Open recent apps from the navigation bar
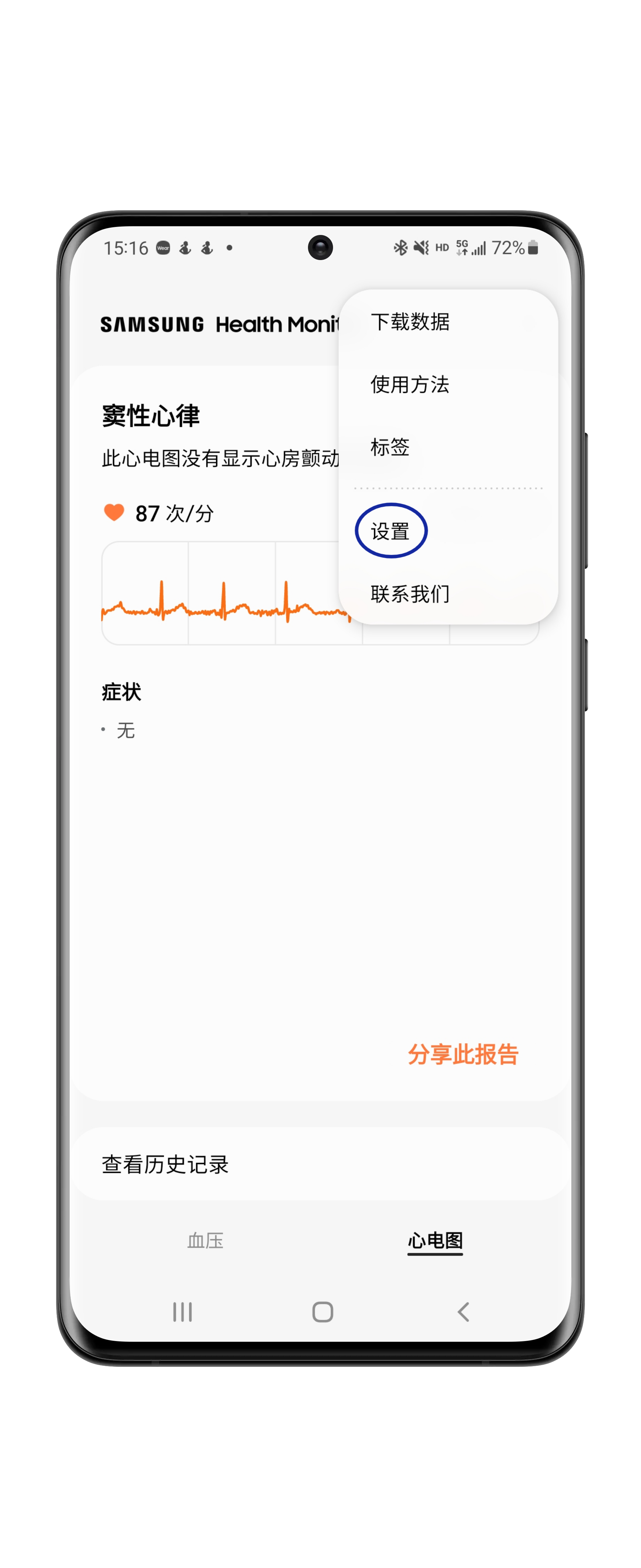Viewport: 641px width, 1568px height. pos(182,1312)
